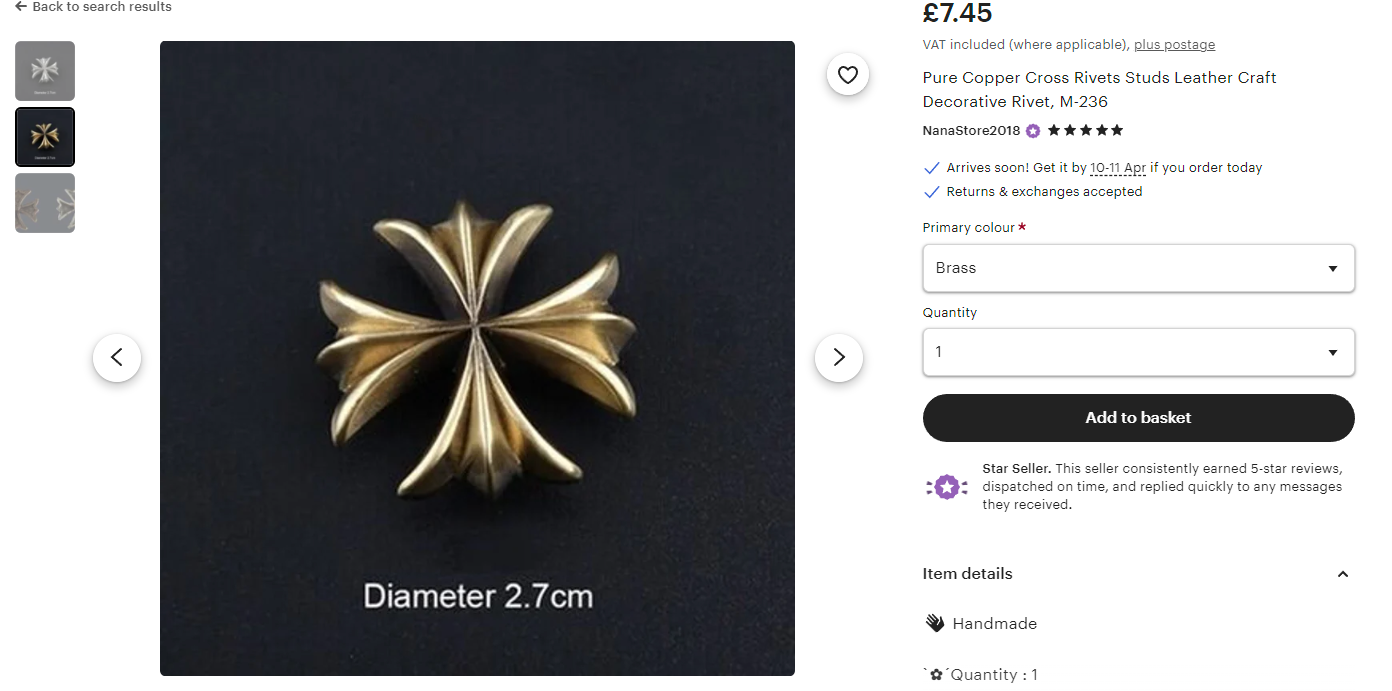The image size is (1392, 691).
Task: Select the first grey cross thumbnail
Action: click(x=45, y=71)
